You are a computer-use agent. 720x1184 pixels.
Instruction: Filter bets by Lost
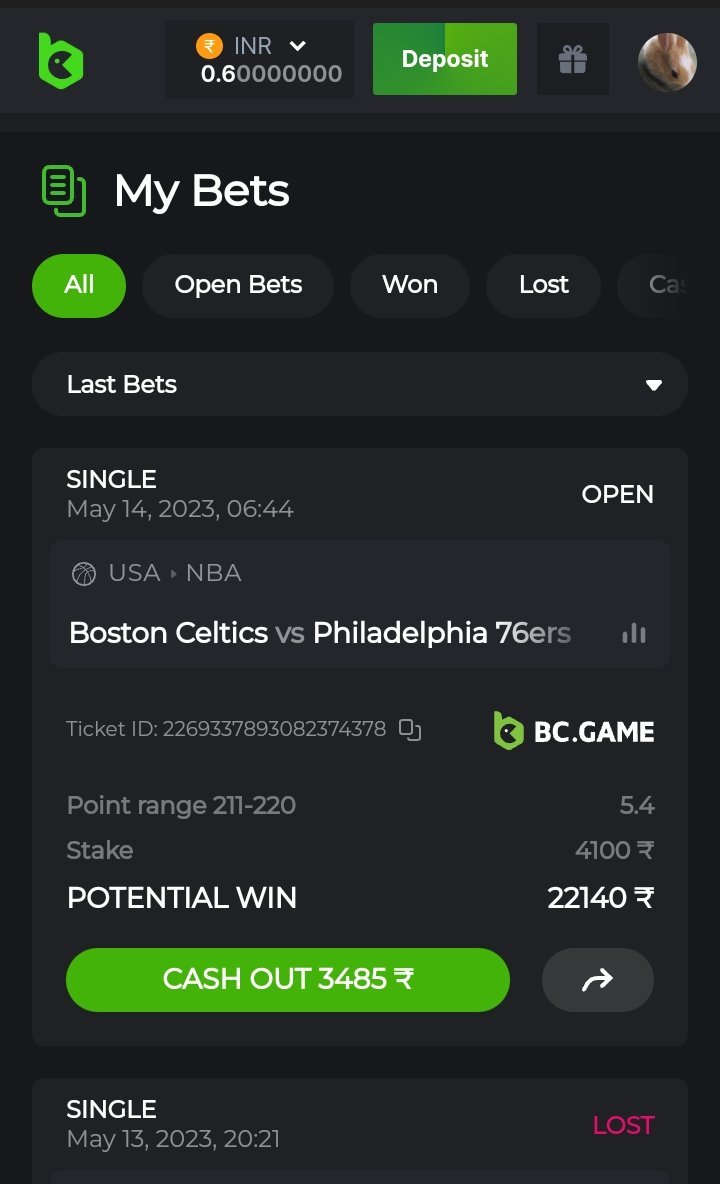(x=543, y=285)
